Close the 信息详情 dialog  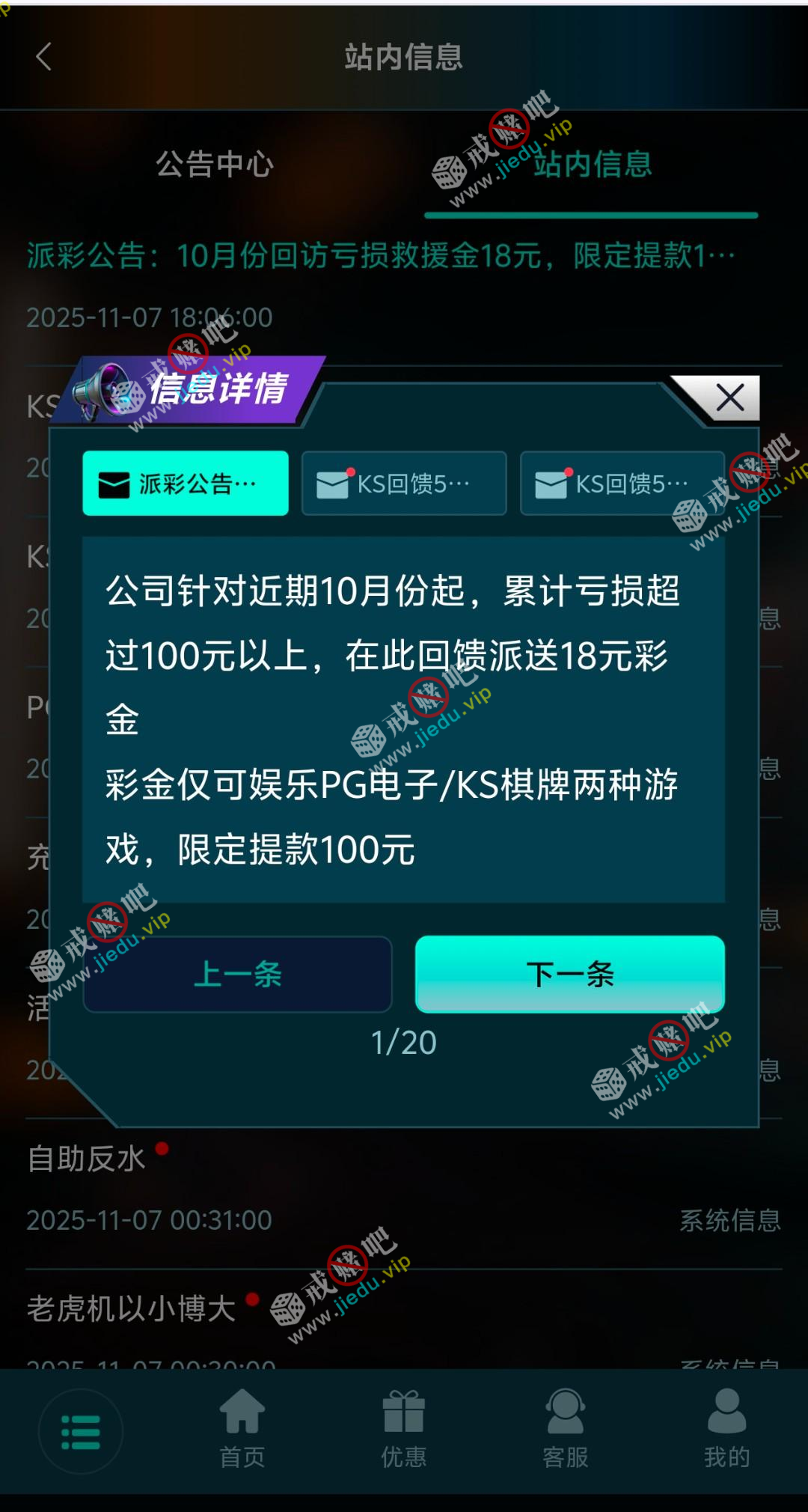(x=729, y=398)
